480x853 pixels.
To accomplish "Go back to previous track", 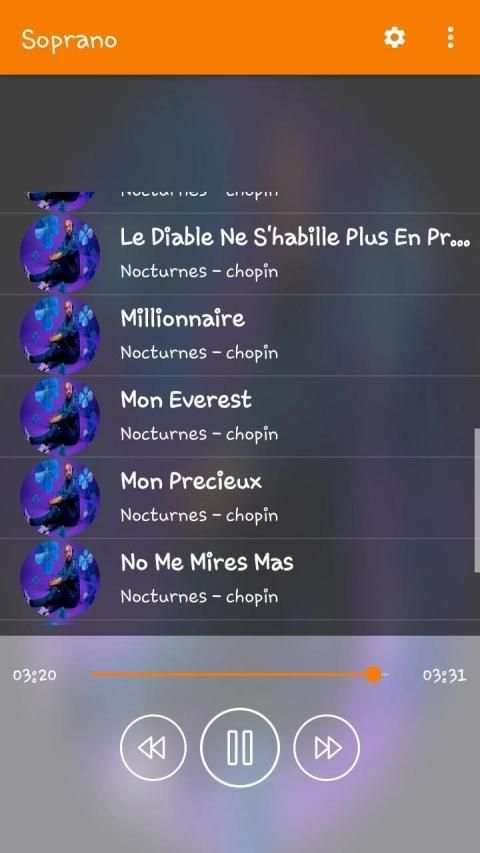I will point(153,748).
